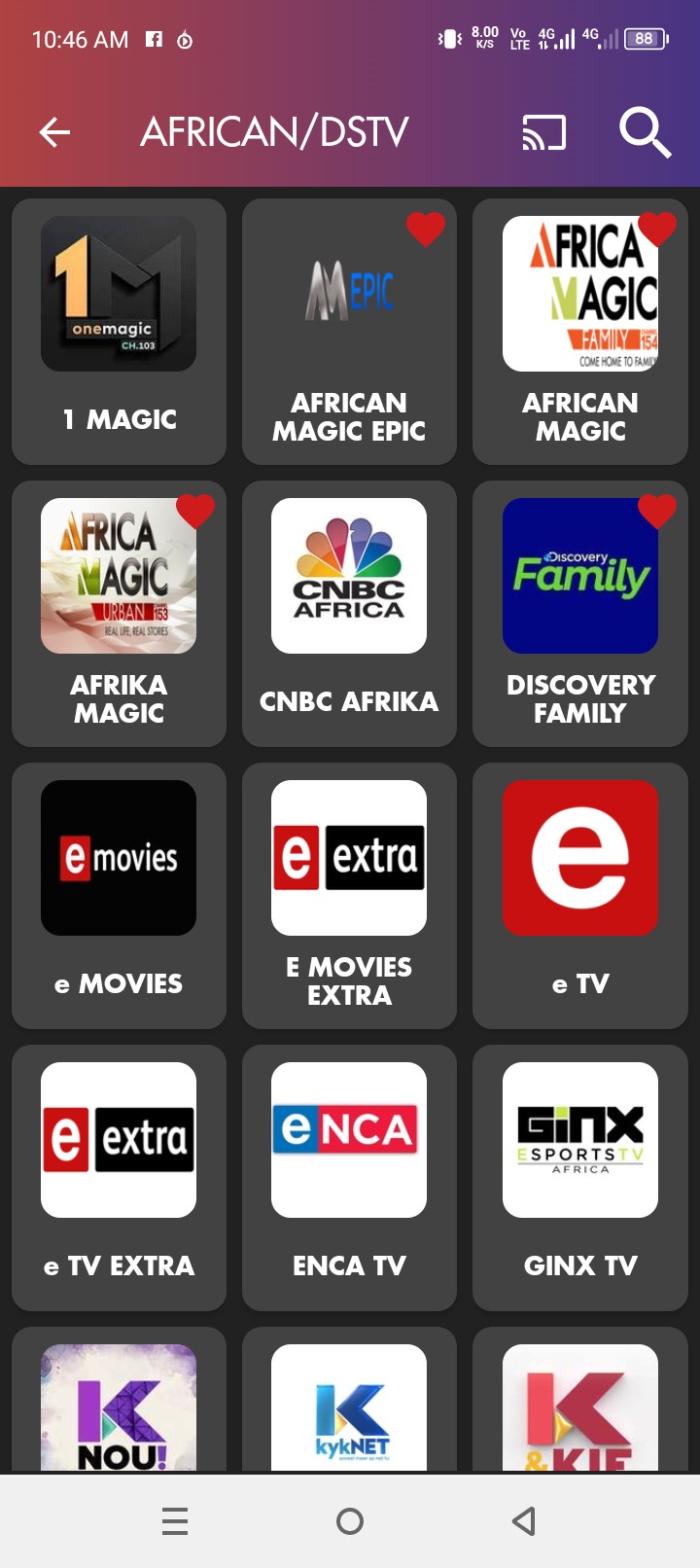Go back using the arrow icon
700x1568 pixels.
tap(55, 132)
